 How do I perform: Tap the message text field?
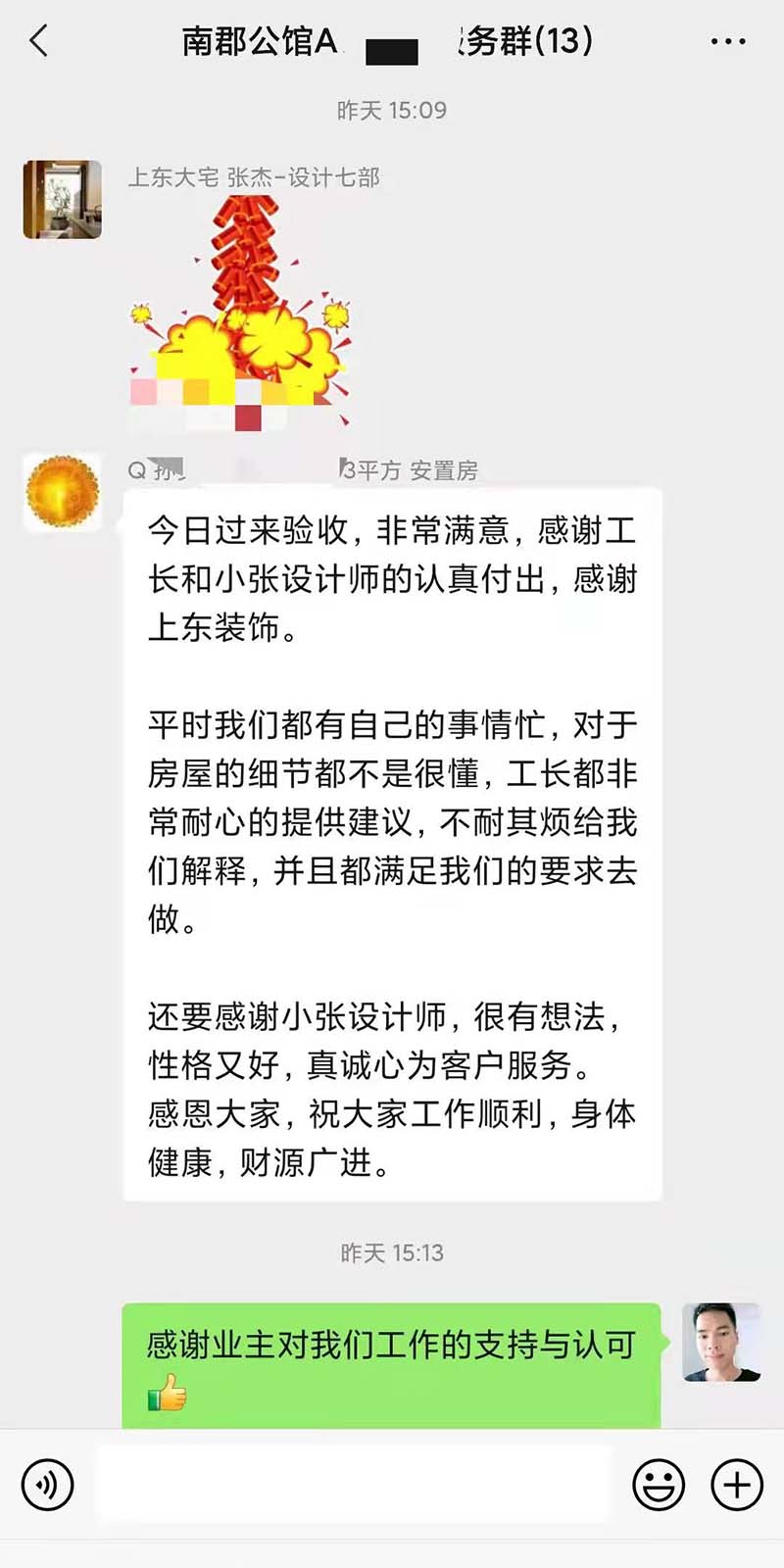(x=353, y=1485)
